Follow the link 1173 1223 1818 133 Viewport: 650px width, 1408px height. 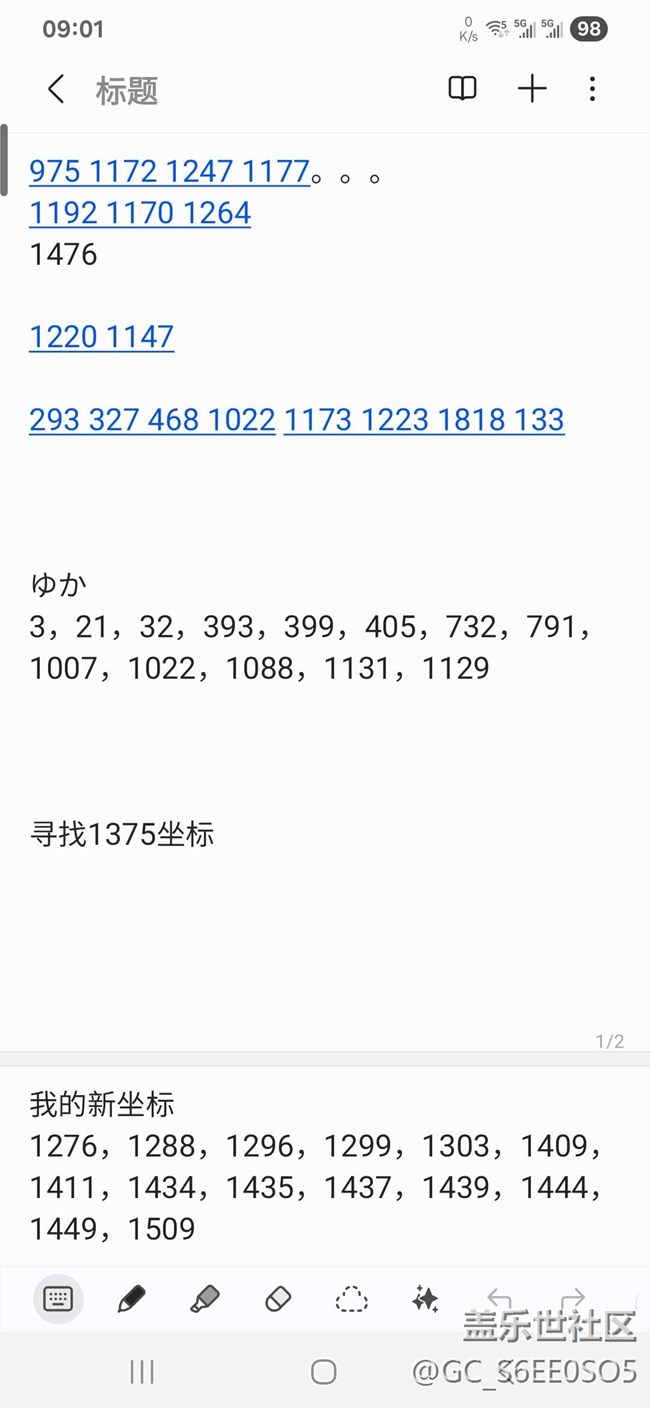pos(424,420)
